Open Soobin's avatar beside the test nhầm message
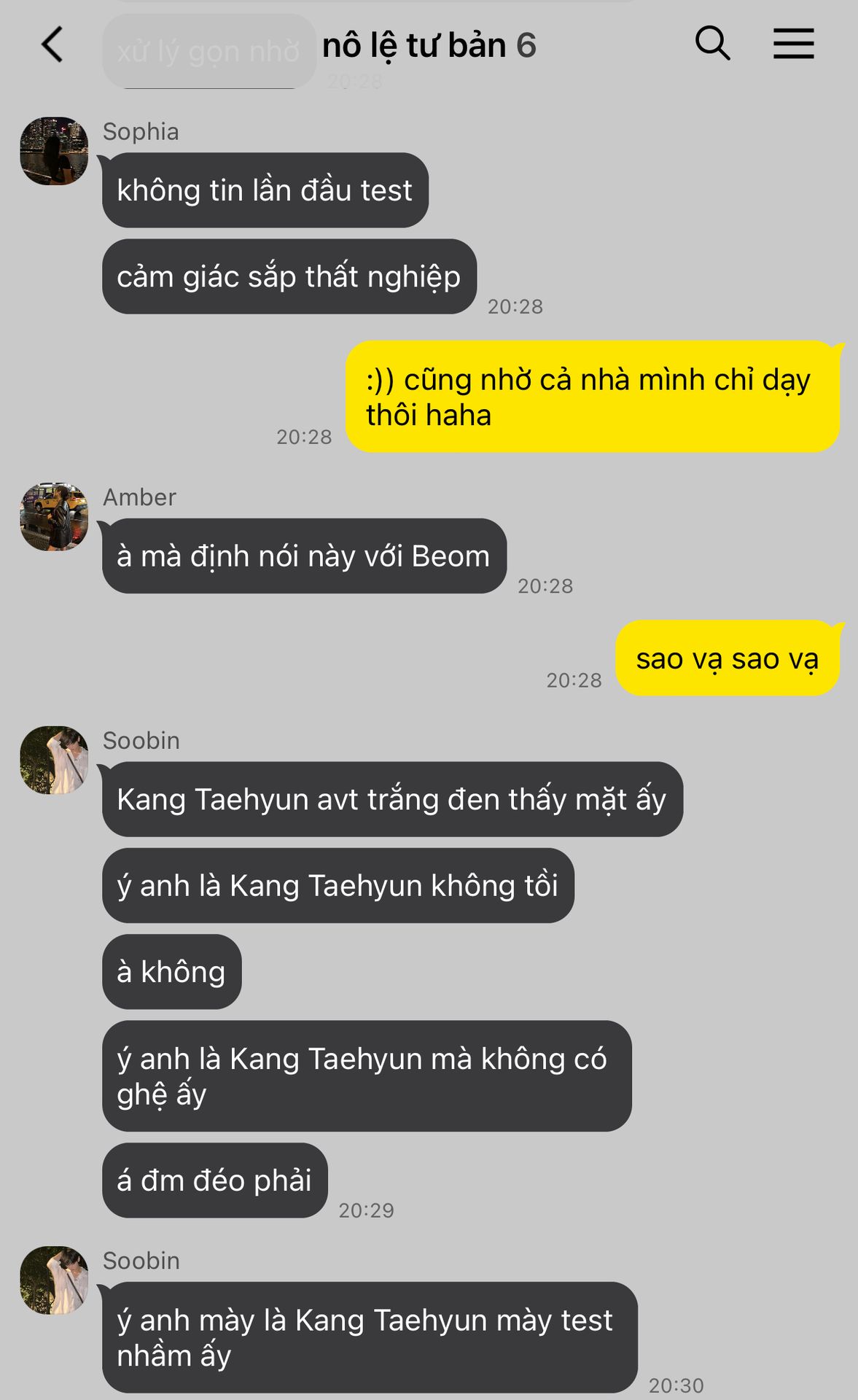This screenshot has width=858, height=1400. point(54,1280)
